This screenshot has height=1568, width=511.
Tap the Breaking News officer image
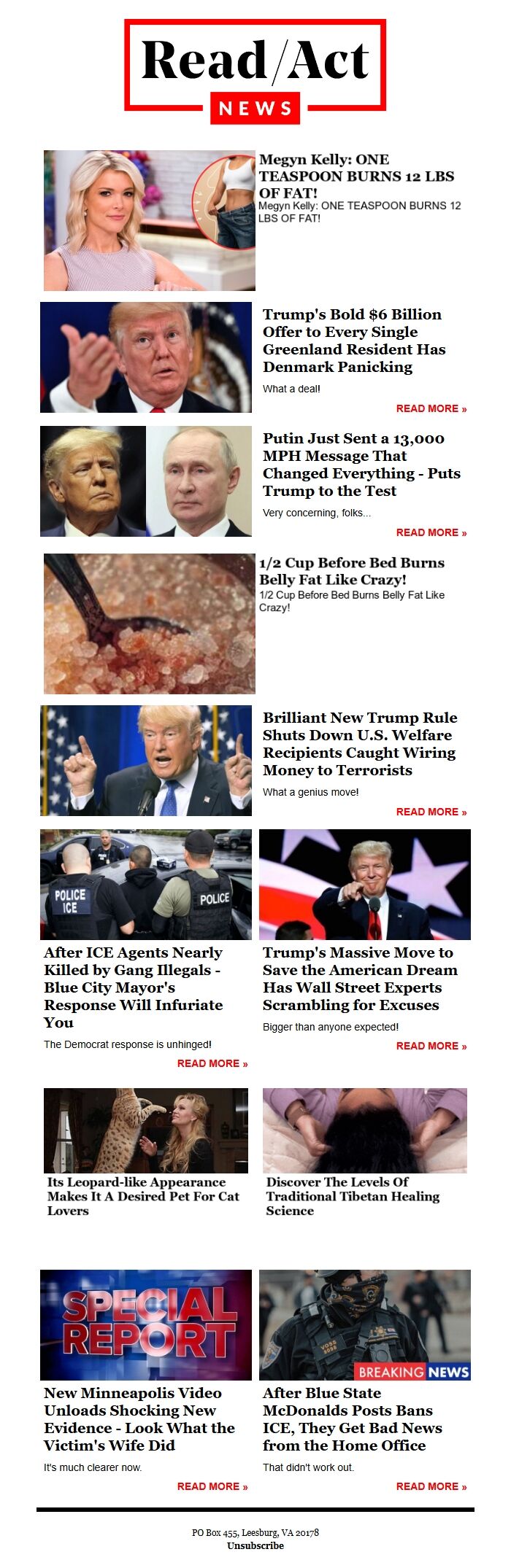click(x=365, y=1324)
